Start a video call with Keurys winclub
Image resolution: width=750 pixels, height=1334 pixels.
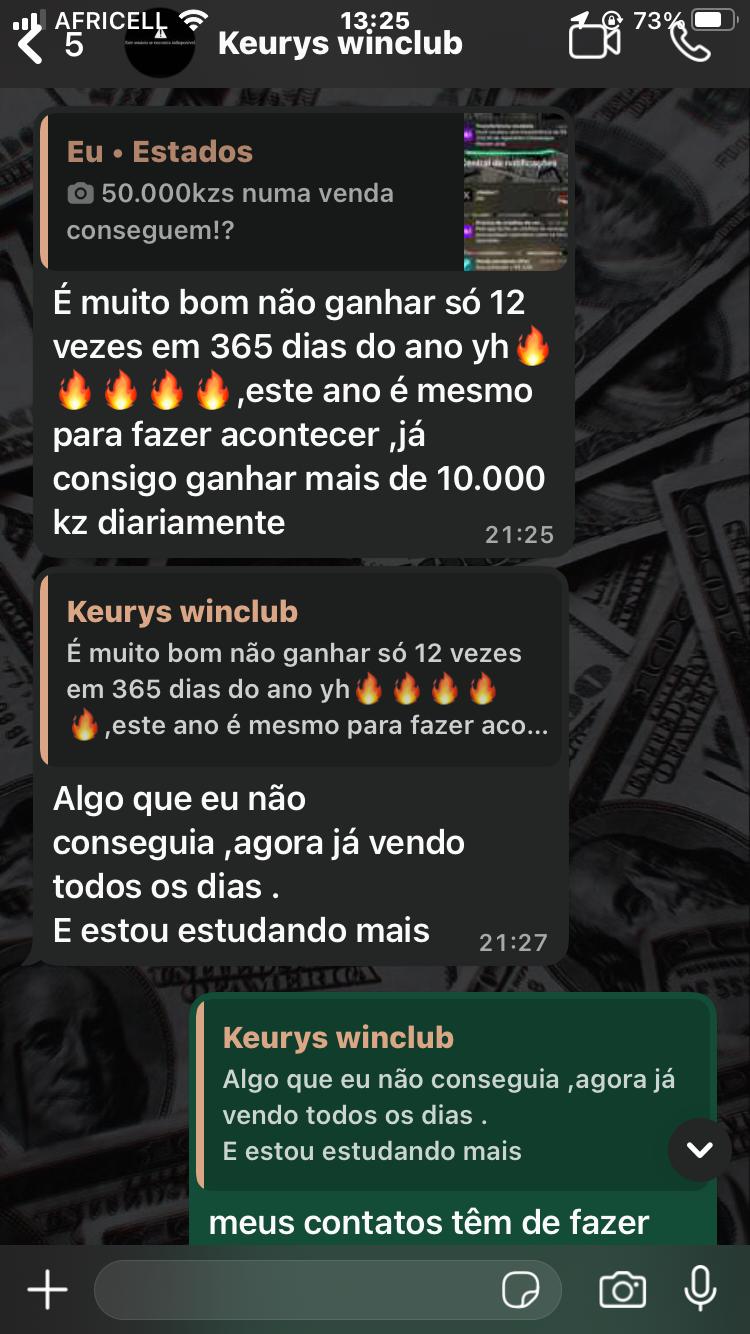pos(594,42)
